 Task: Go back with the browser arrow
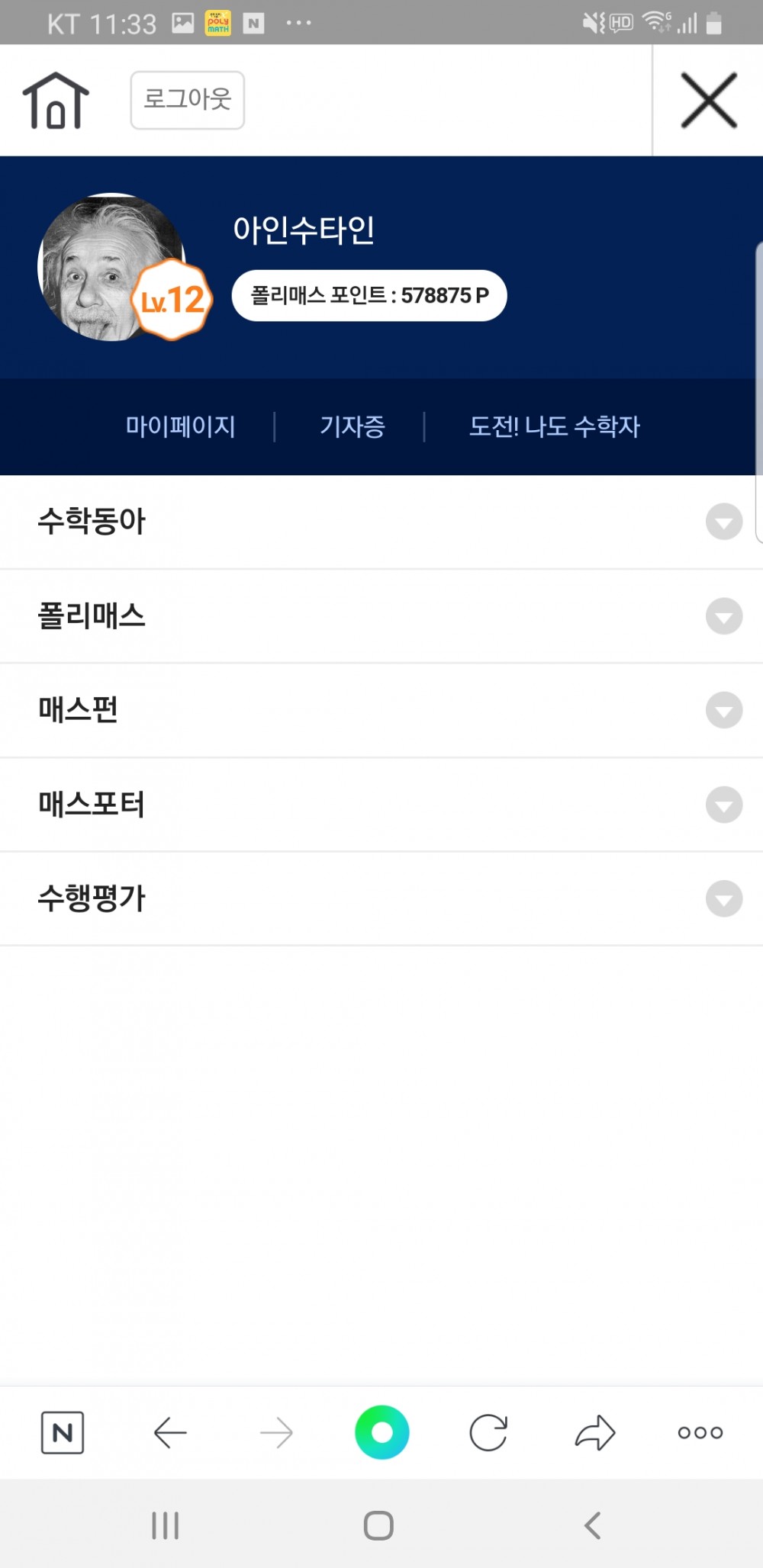(x=170, y=1433)
